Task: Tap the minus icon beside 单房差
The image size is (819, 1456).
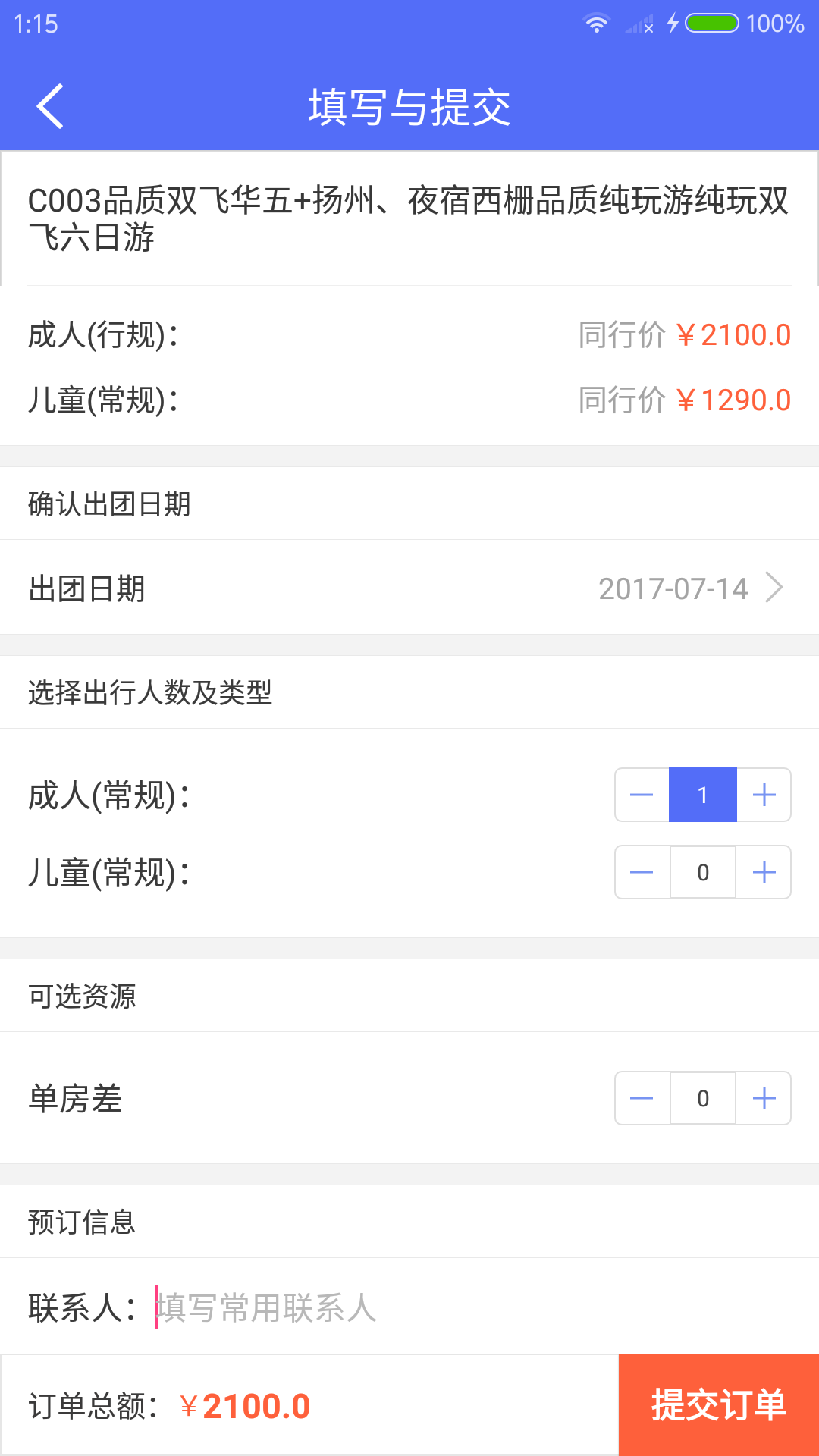Action: point(641,1097)
